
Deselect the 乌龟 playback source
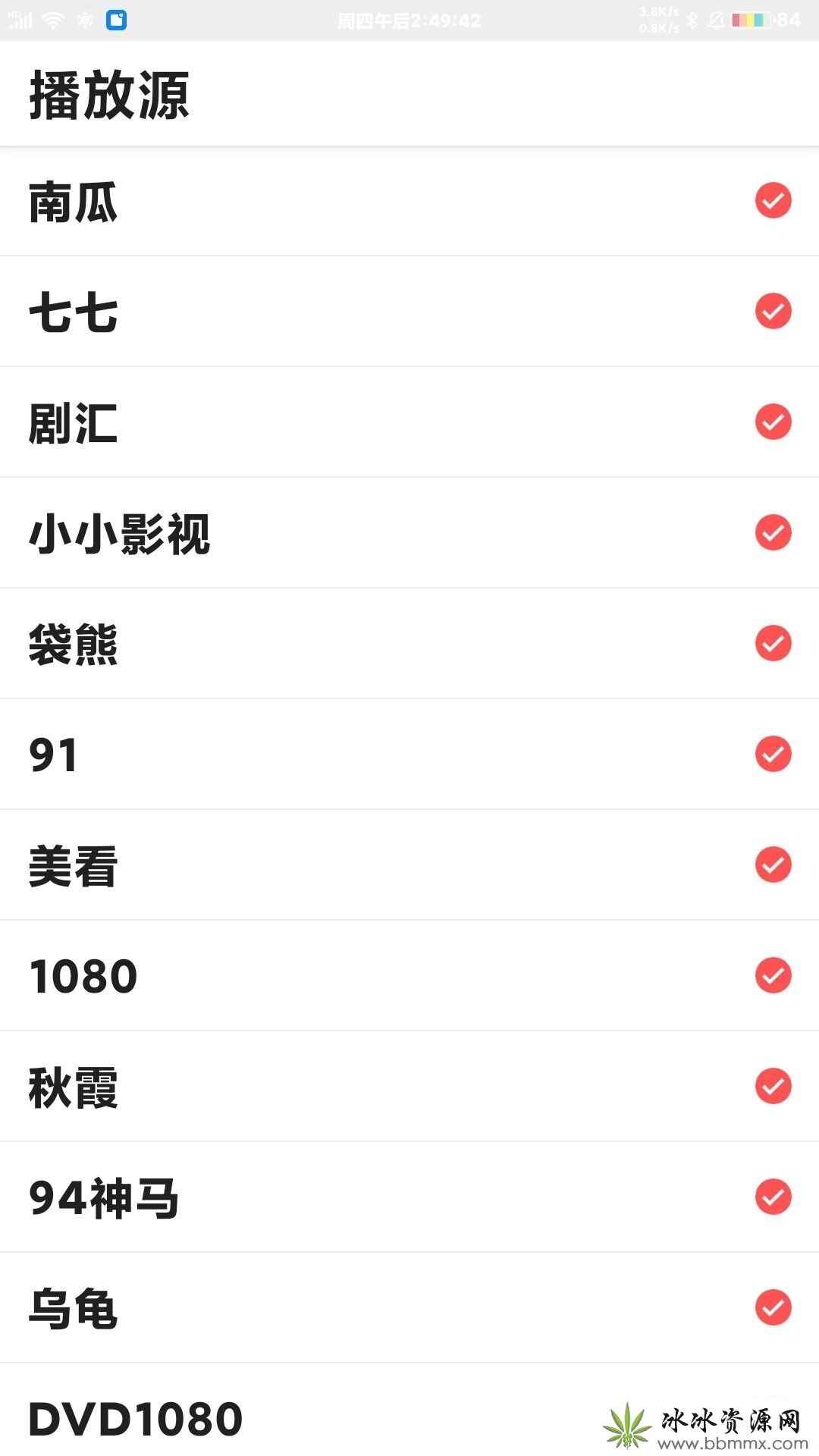(773, 1308)
